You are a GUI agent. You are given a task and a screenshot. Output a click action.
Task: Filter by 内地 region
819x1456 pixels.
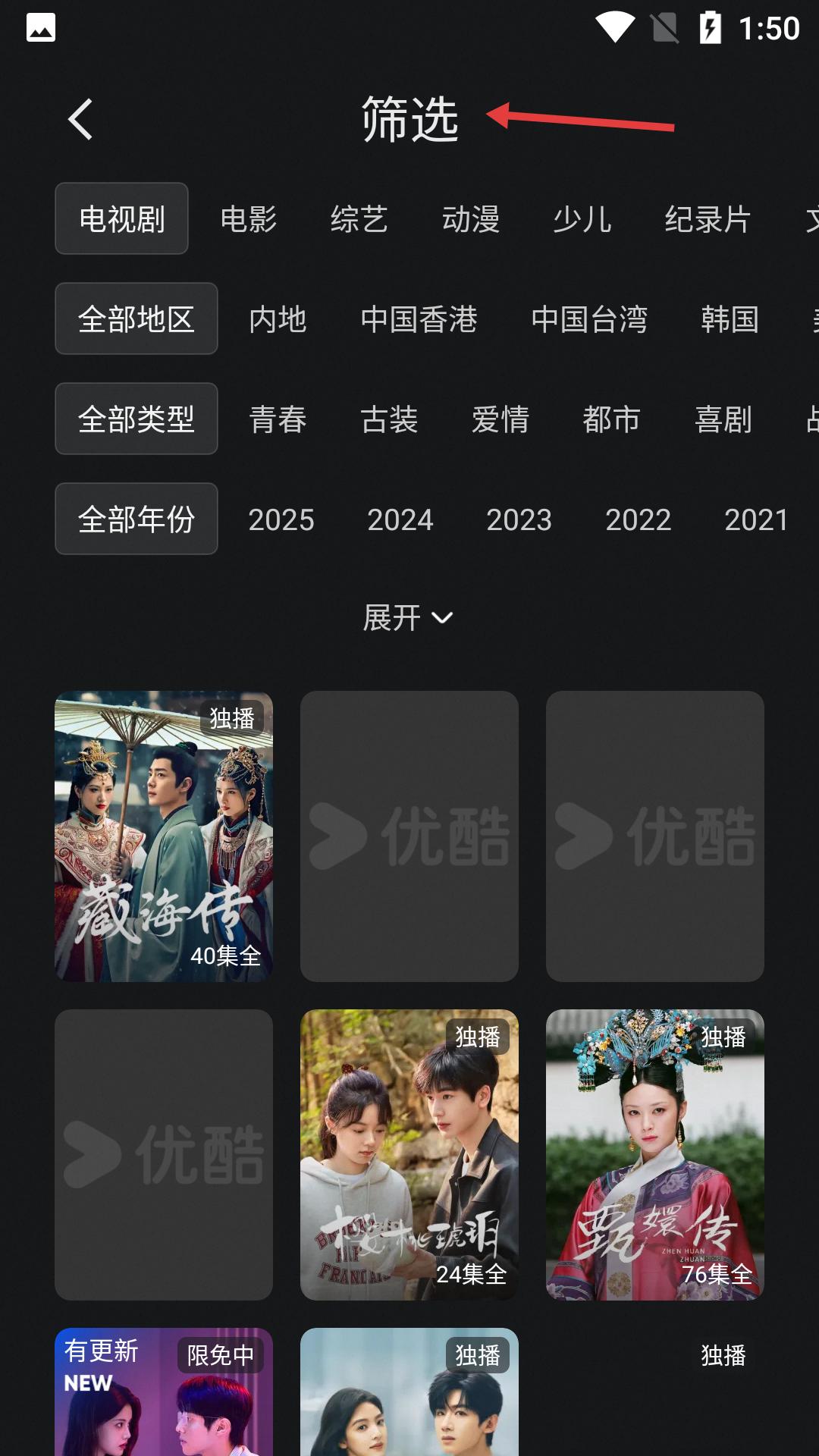click(278, 319)
